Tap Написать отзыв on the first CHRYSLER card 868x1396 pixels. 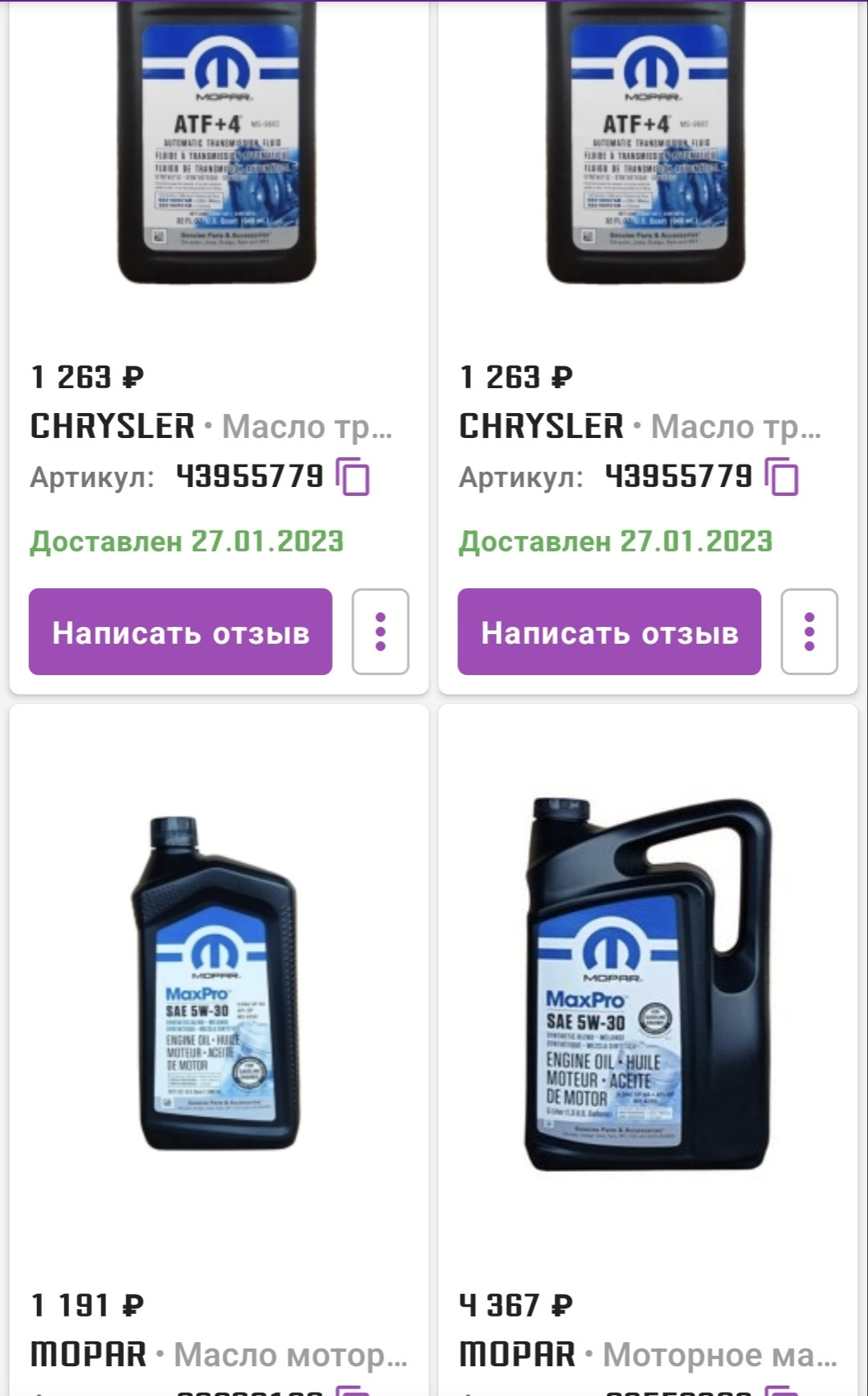tap(181, 632)
